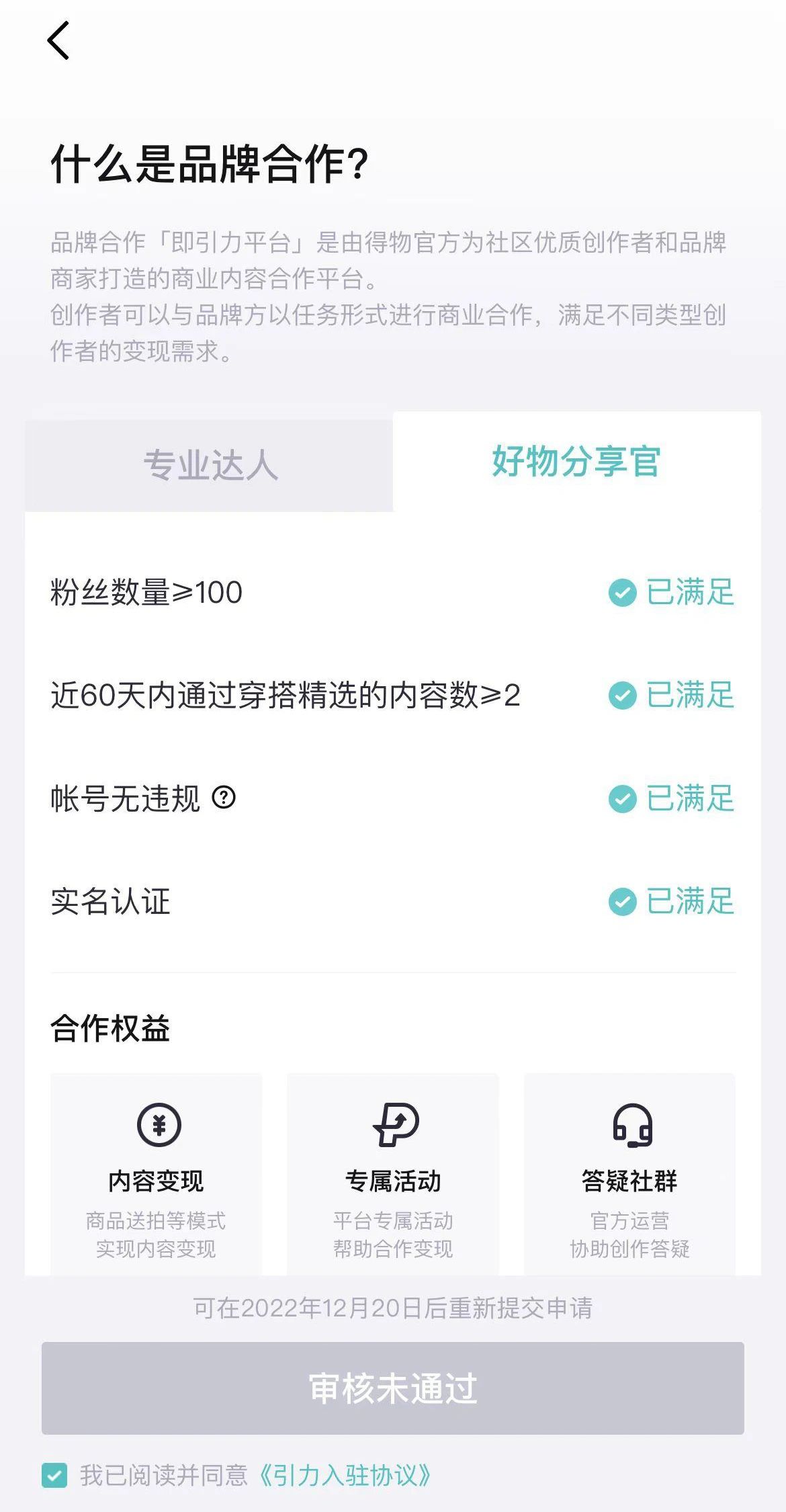This screenshot has width=786, height=1512.
Task: Tap the 审核未通过 button
Action: pyautogui.click(x=393, y=1386)
